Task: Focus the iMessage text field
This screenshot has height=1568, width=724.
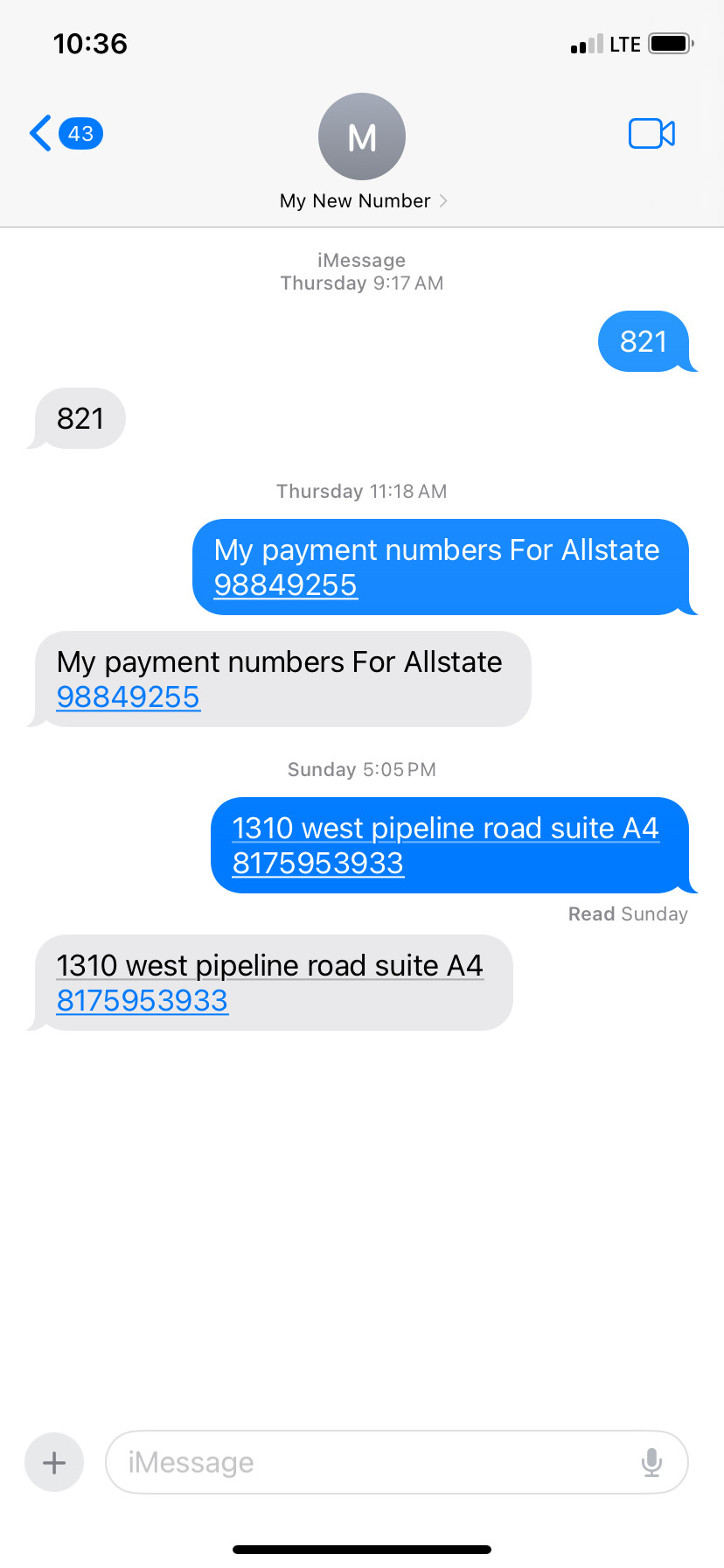Action: coord(367,1462)
